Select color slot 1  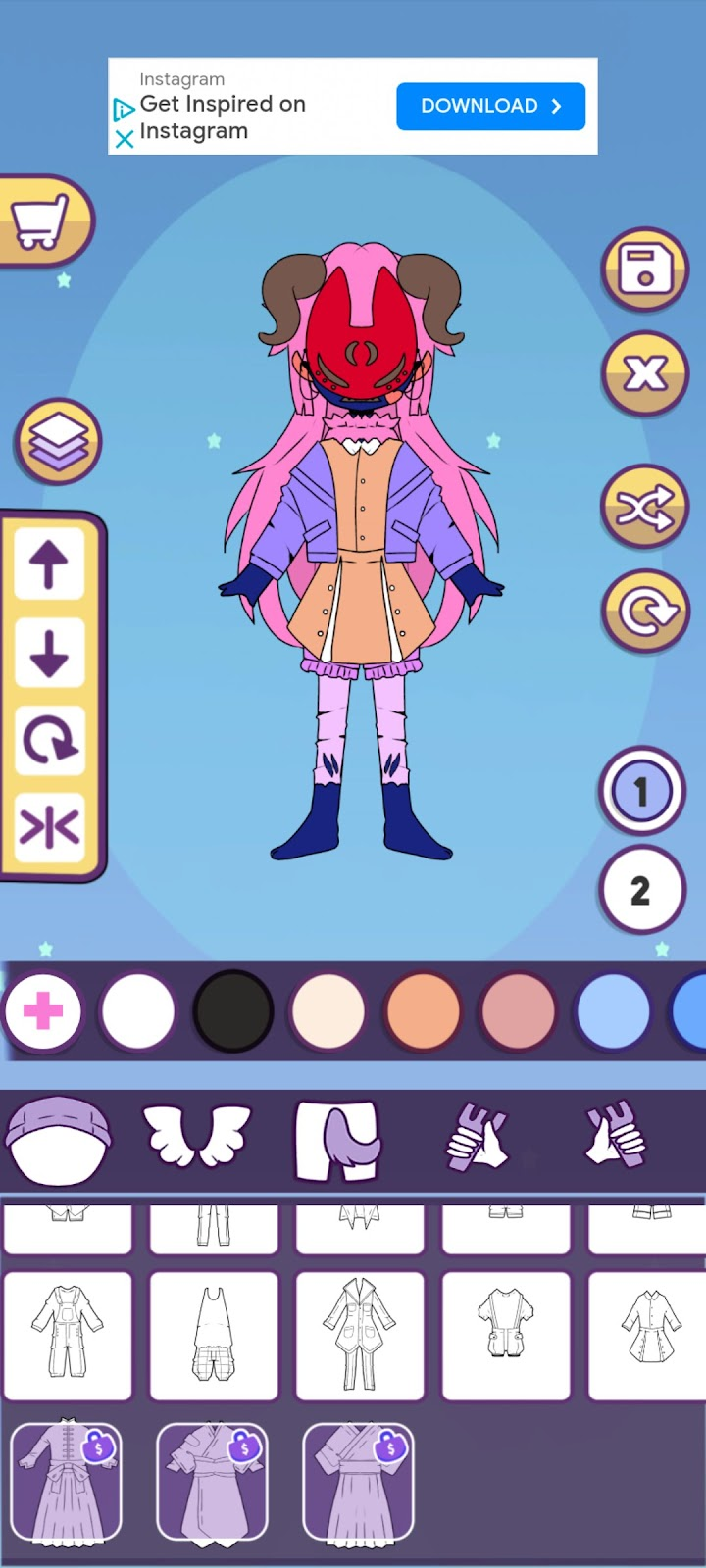[x=641, y=791]
